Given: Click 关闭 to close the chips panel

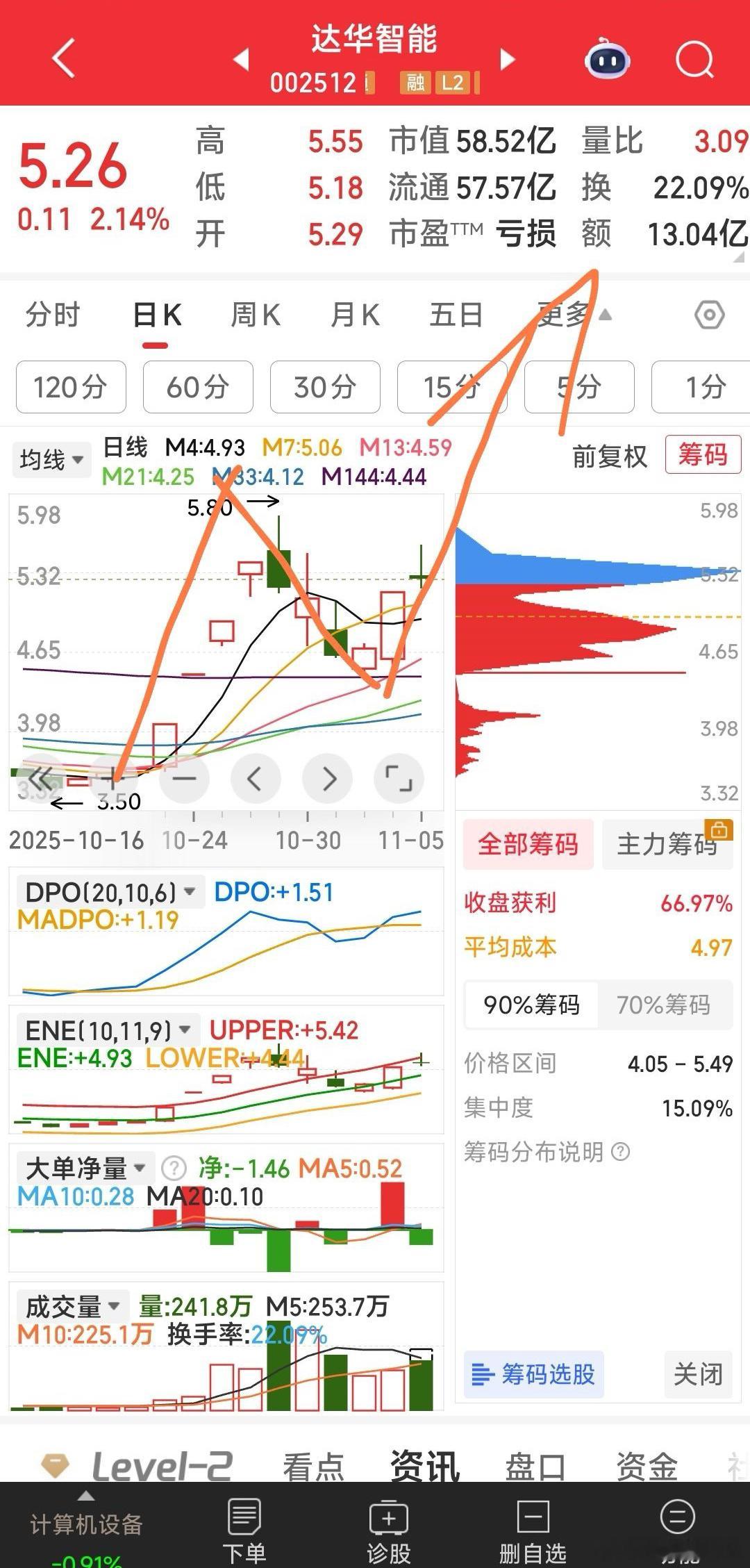Looking at the screenshot, I should point(697,1374).
